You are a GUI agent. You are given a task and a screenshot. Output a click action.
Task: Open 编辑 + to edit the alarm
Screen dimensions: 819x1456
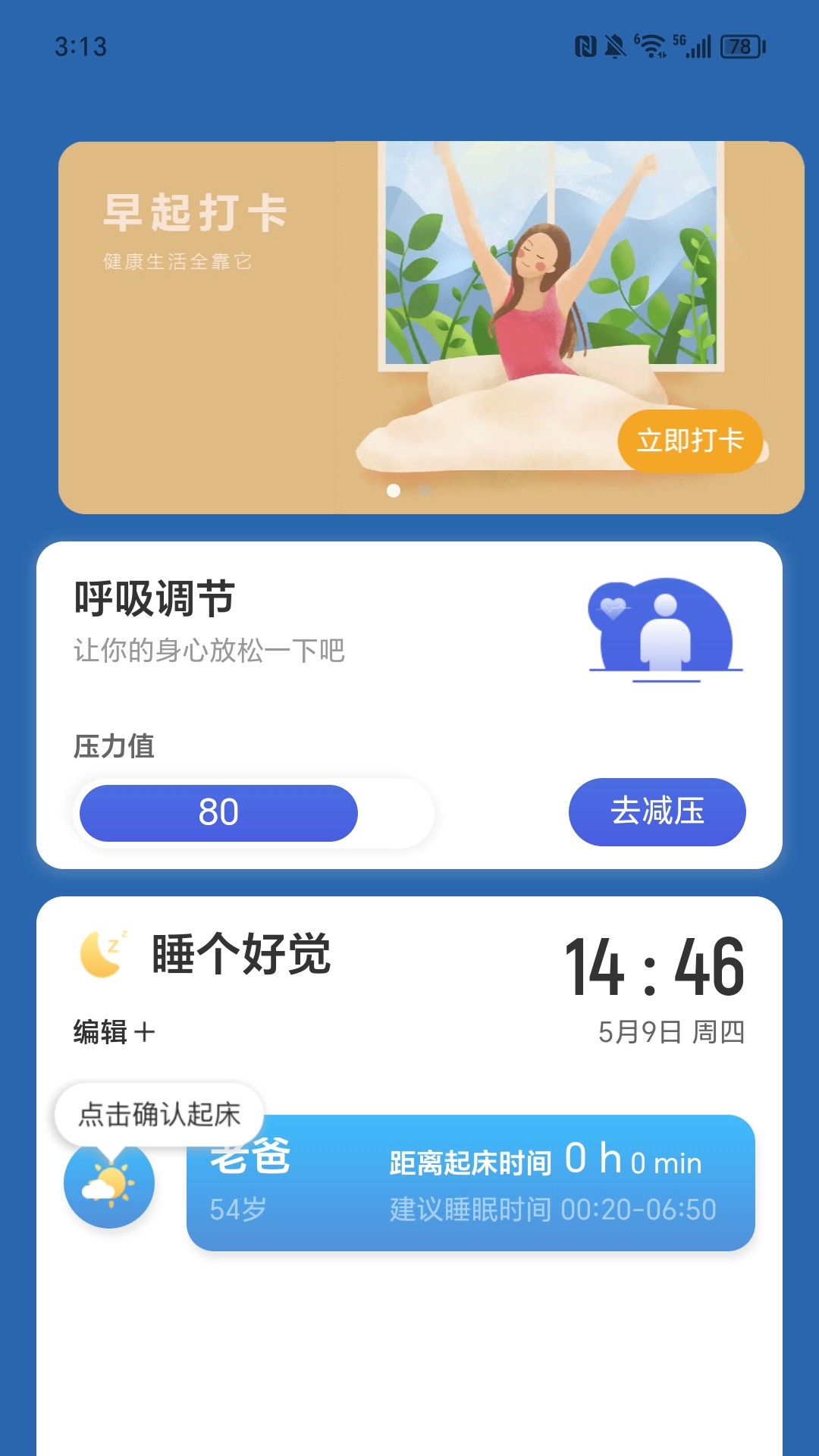[112, 1031]
